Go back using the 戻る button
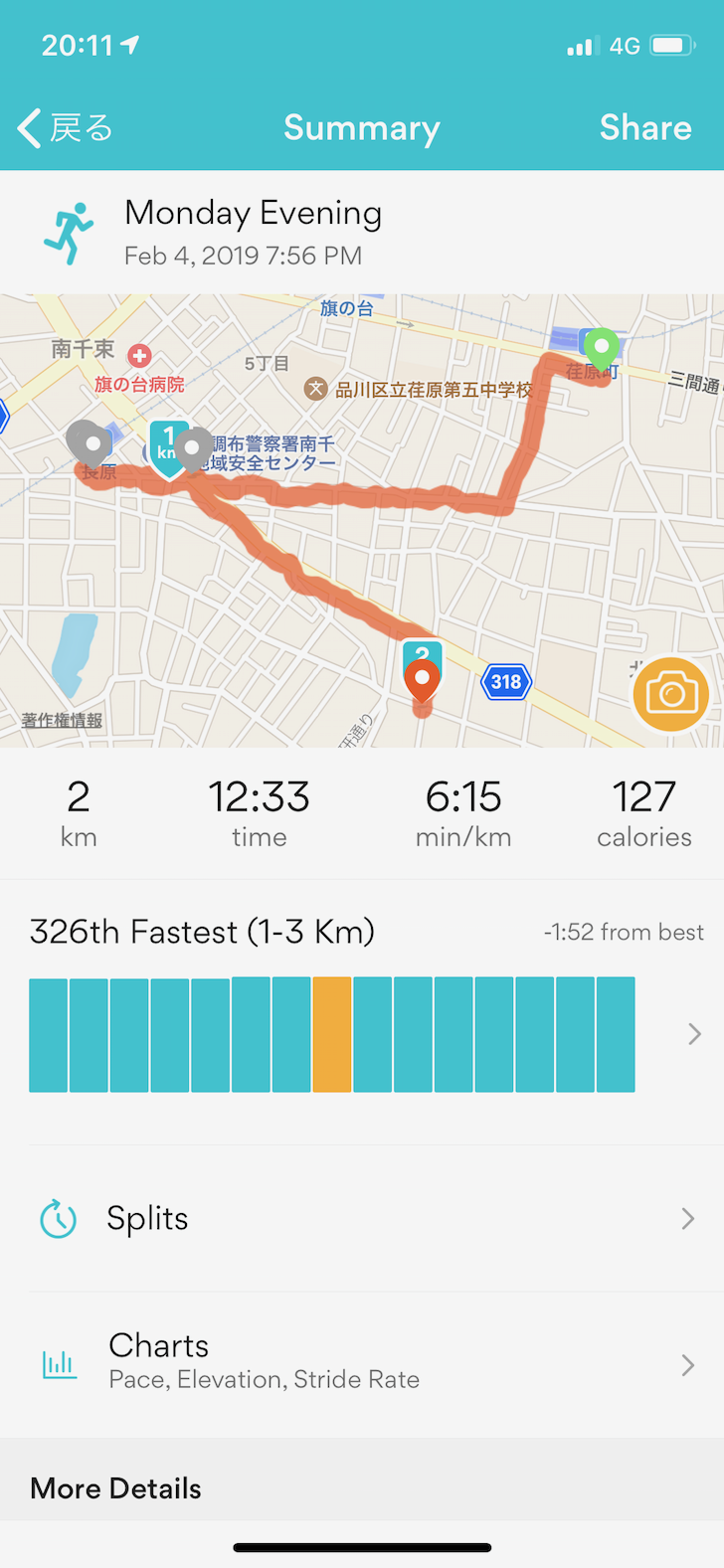724x1568 pixels. [x=66, y=128]
